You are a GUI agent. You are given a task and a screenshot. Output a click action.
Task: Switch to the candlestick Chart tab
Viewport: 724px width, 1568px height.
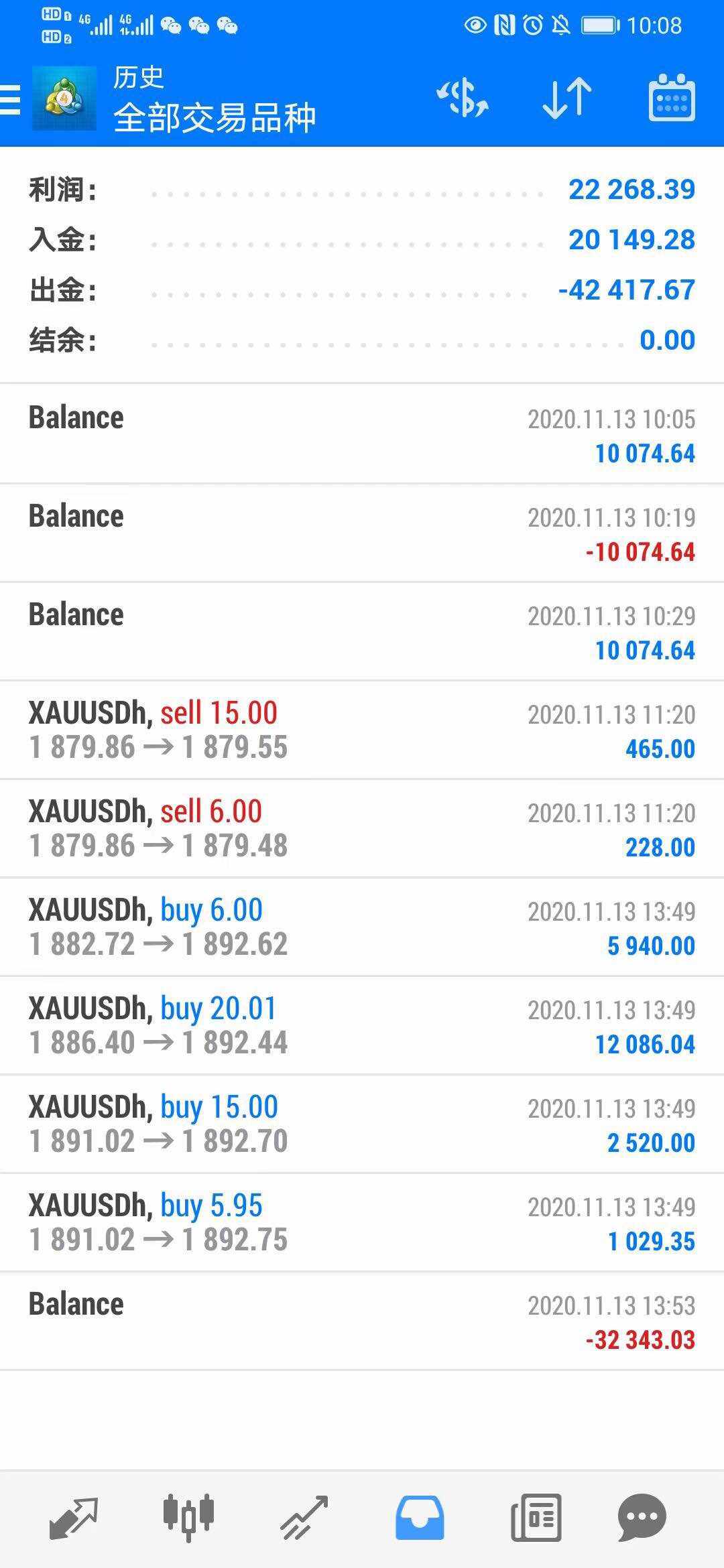point(188,1517)
